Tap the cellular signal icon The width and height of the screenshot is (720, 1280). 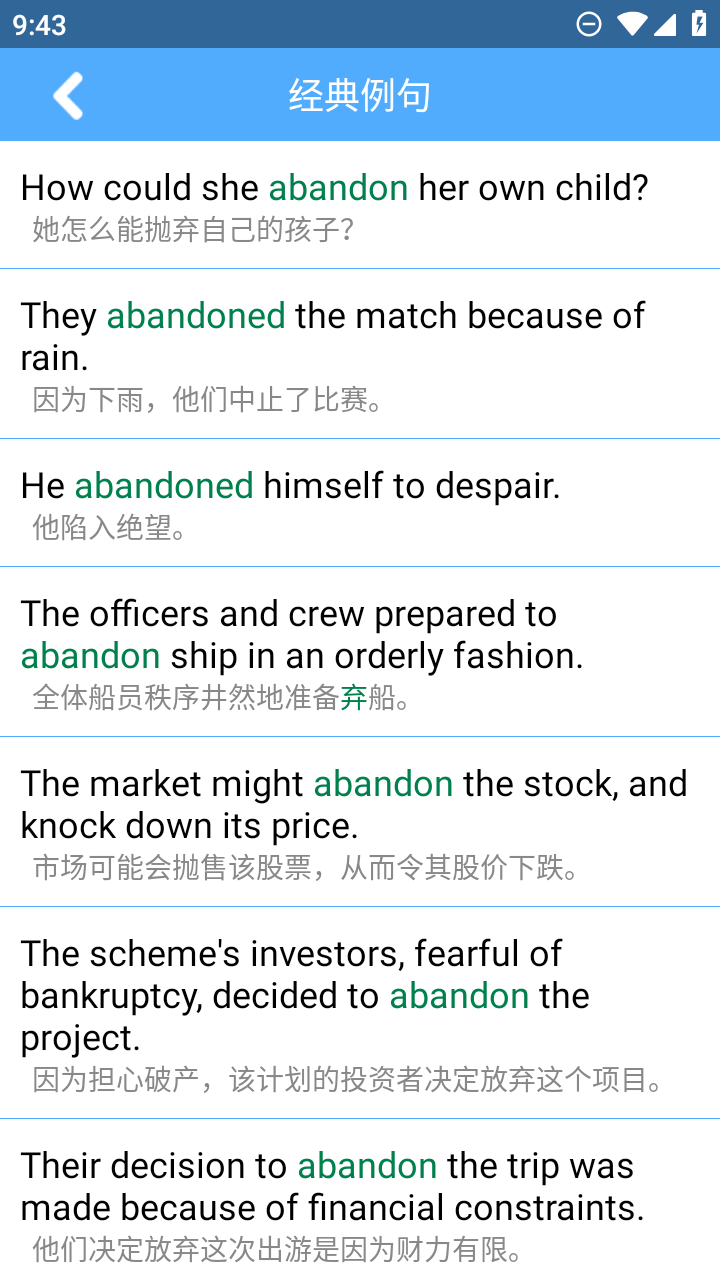[x=665, y=23]
